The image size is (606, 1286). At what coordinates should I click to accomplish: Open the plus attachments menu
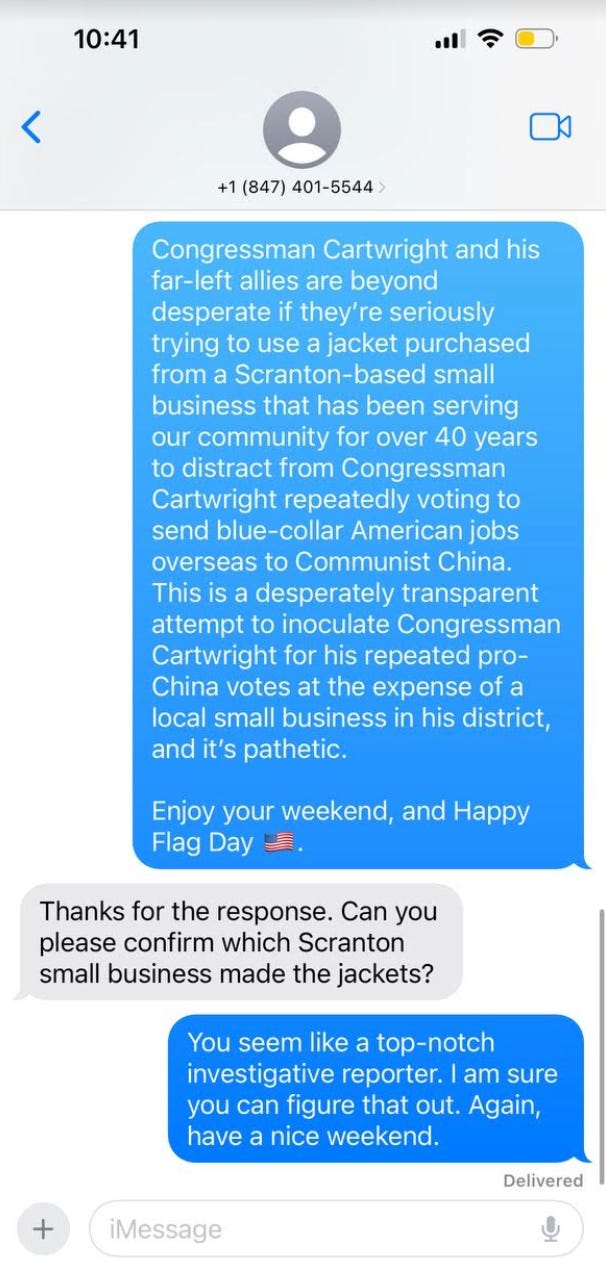point(43,1228)
